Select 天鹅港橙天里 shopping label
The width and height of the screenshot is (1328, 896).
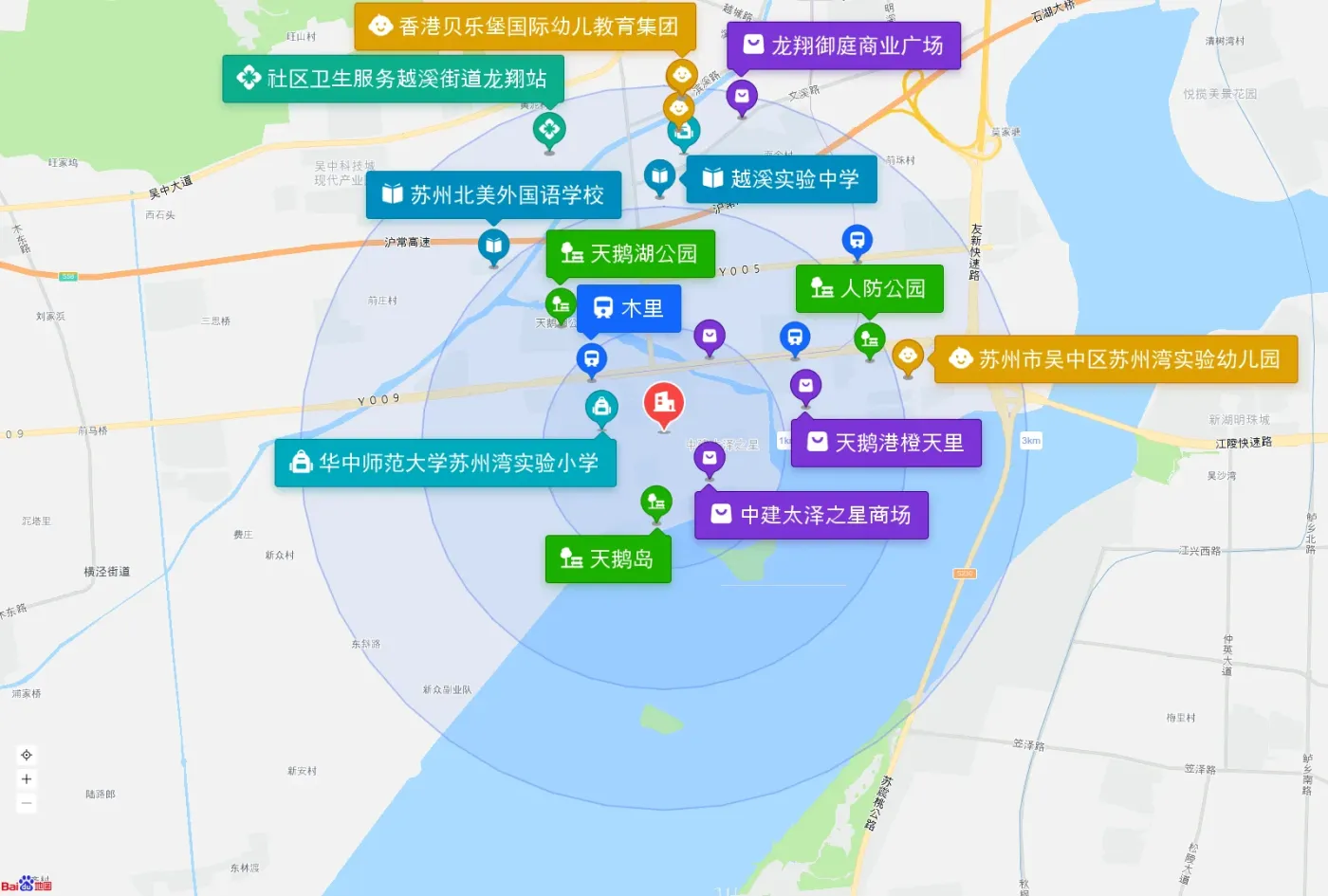pyautogui.click(x=886, y=443)
